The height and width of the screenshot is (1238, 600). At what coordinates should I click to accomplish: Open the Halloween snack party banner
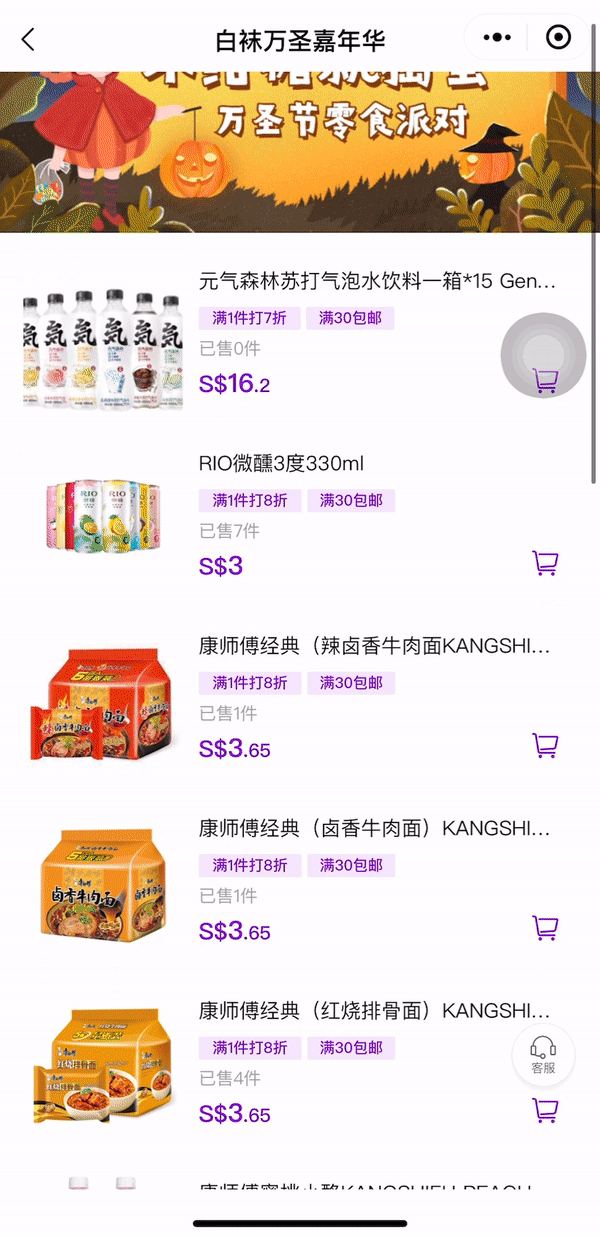300,150
